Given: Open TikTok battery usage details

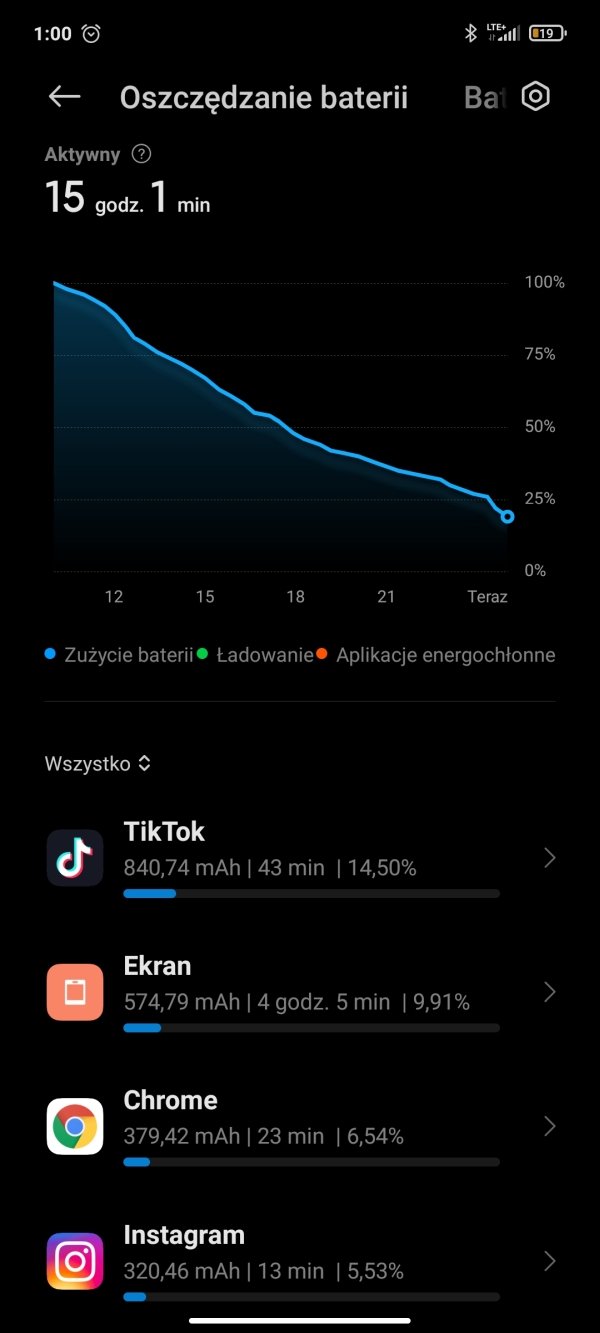Looking at the screenshot, I should [x=300, y=858].
